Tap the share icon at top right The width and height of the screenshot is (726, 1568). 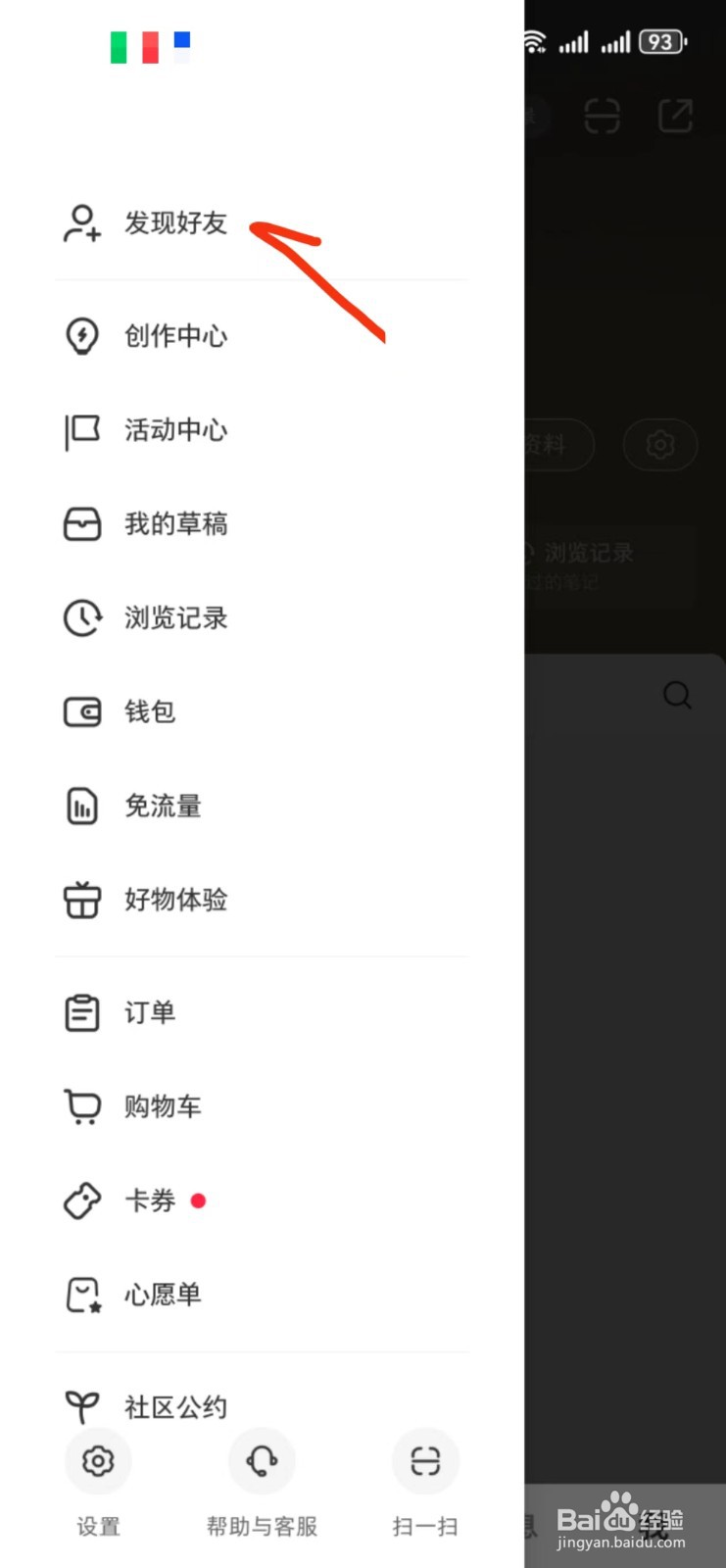(x=677, y=116)
